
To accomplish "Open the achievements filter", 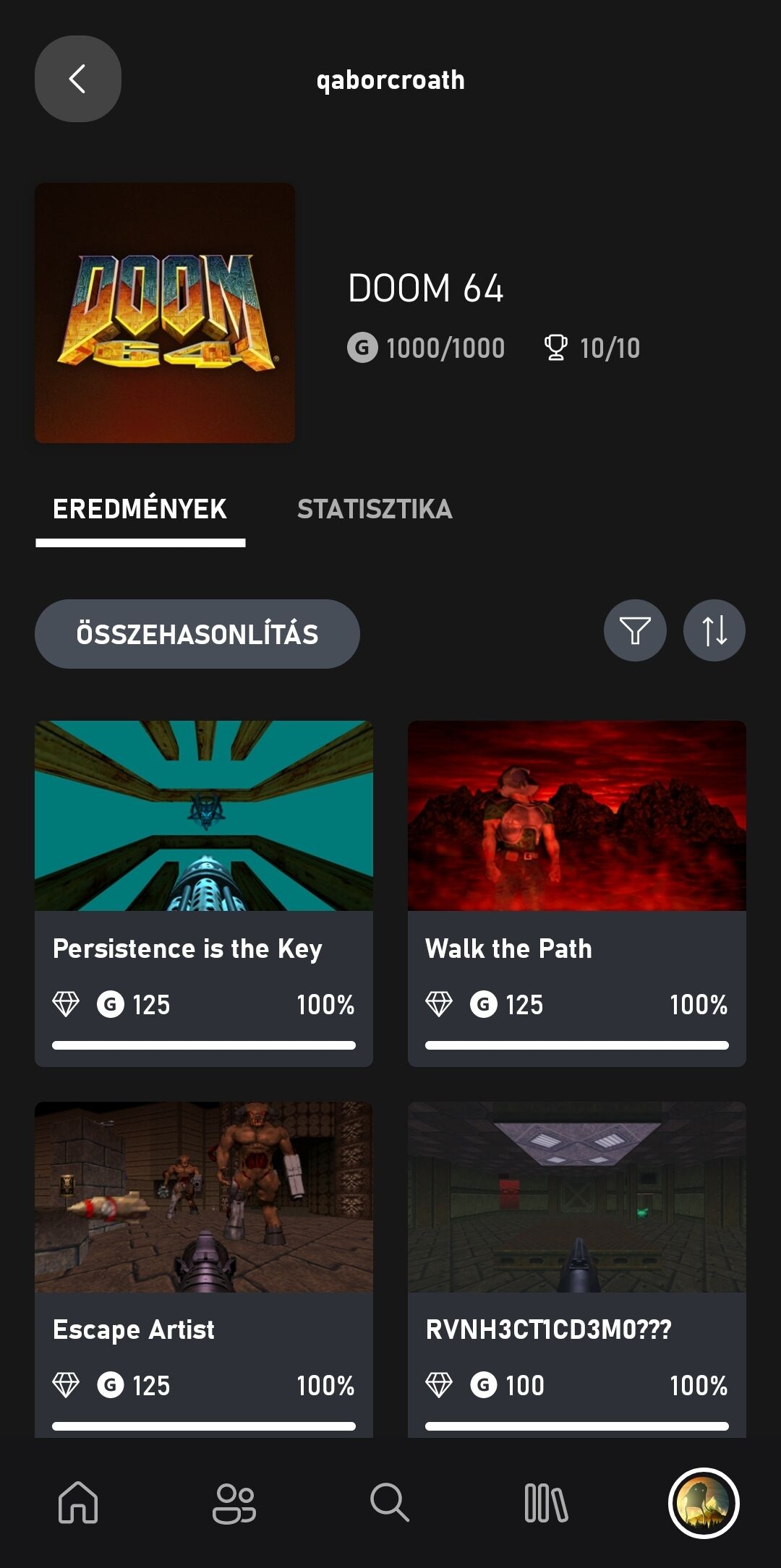I will [x=635, y=630].
